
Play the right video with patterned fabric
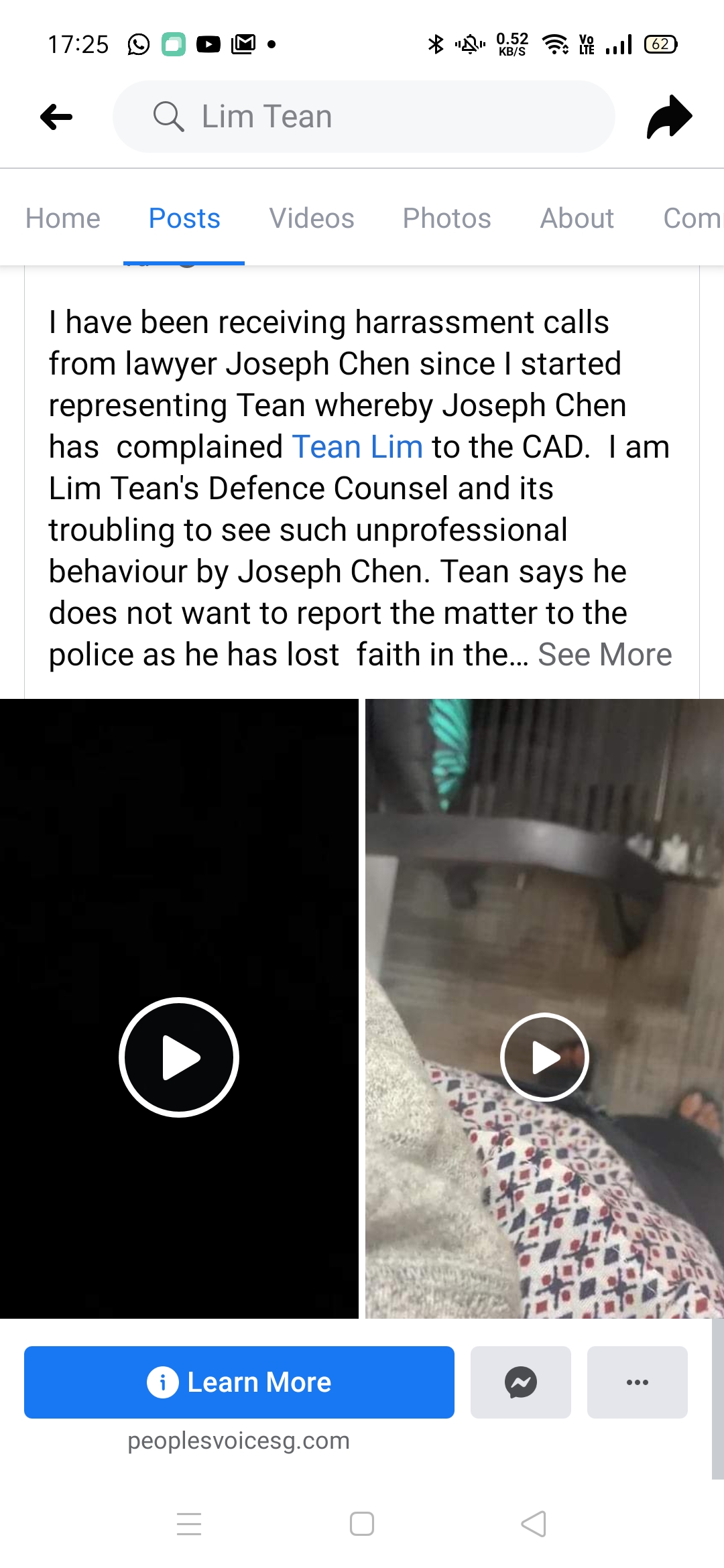tap(544, 1057)
